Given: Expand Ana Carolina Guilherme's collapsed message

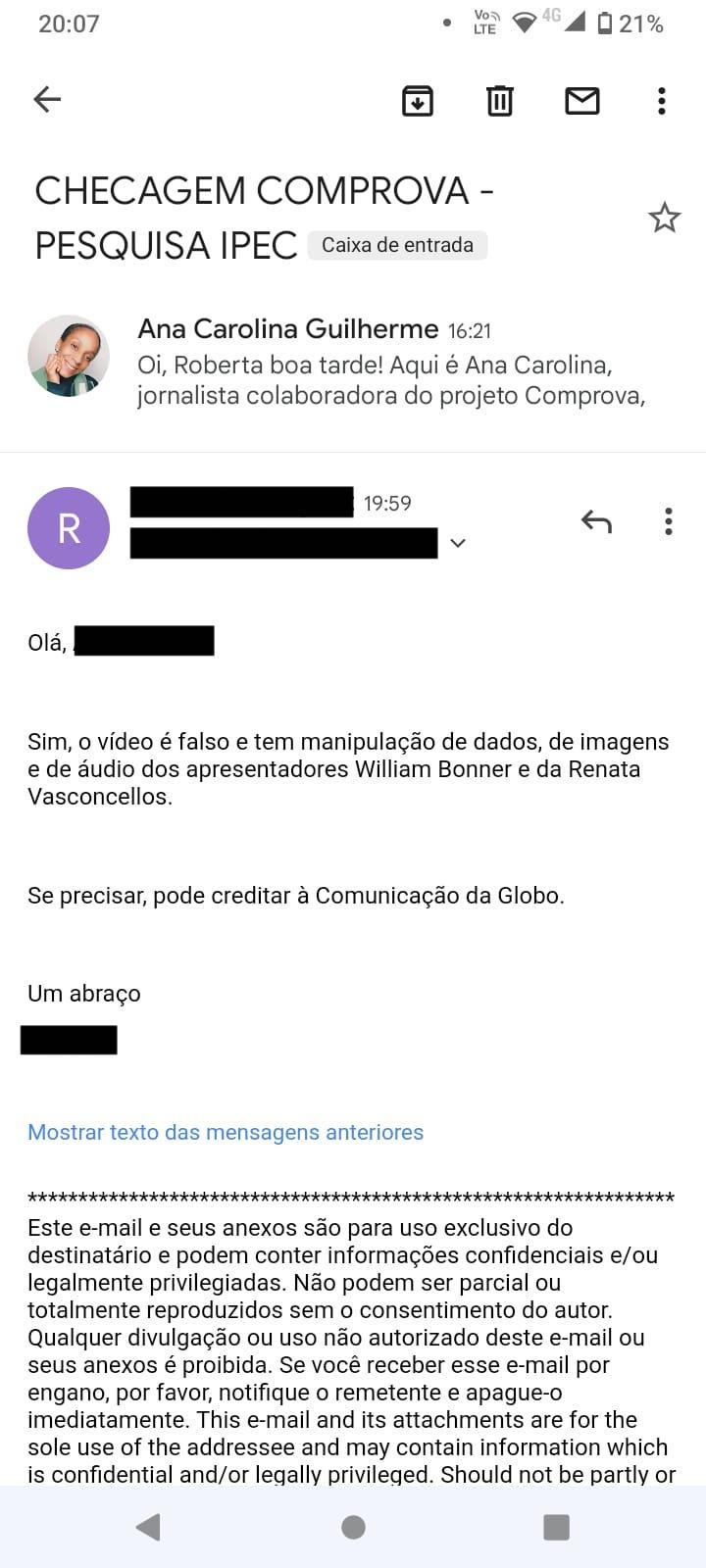Looking at the screenshot, I should 353,362.
